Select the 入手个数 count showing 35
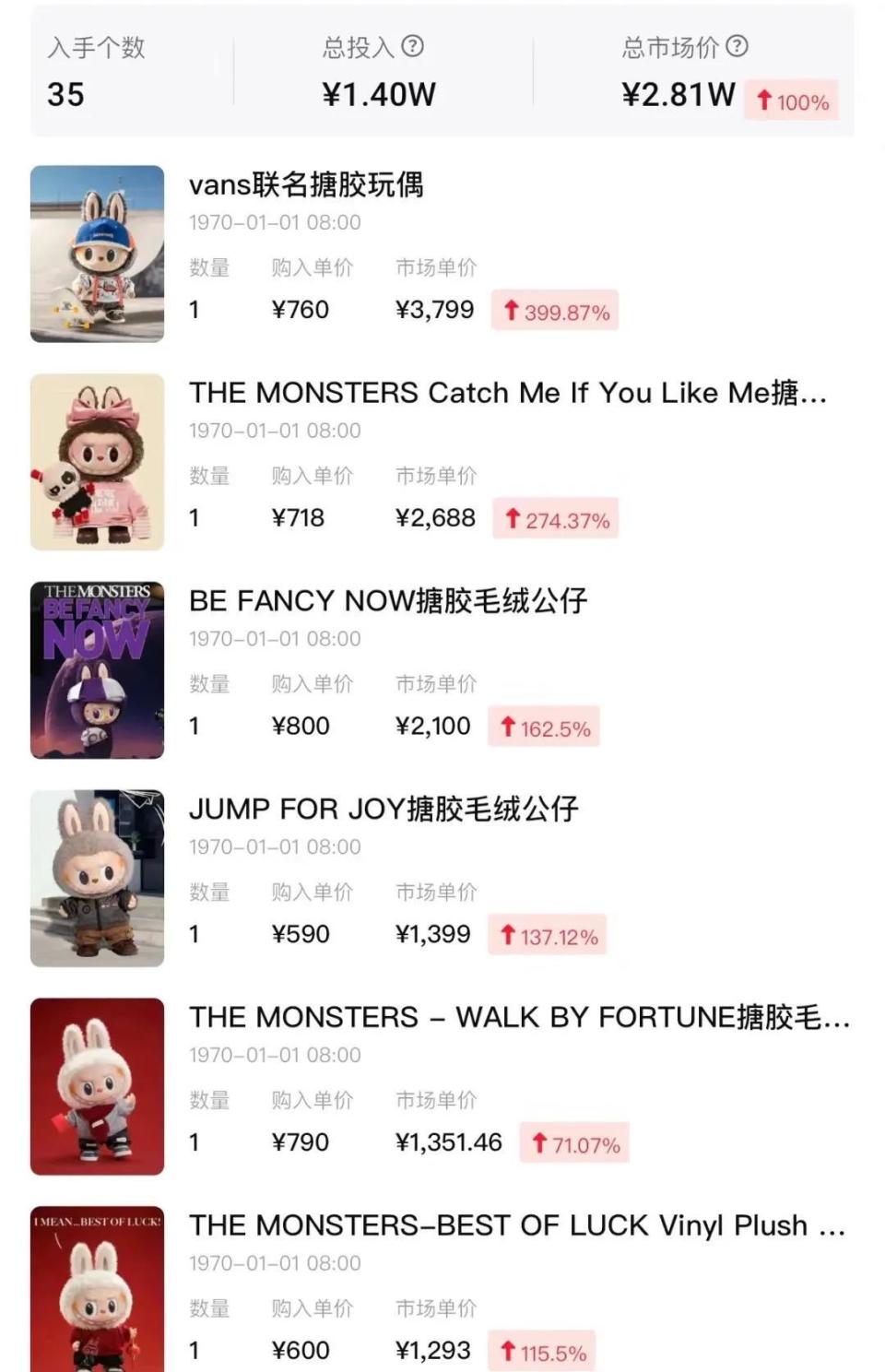This screenshot has height=1372, width=885. [x=66, y=93]
